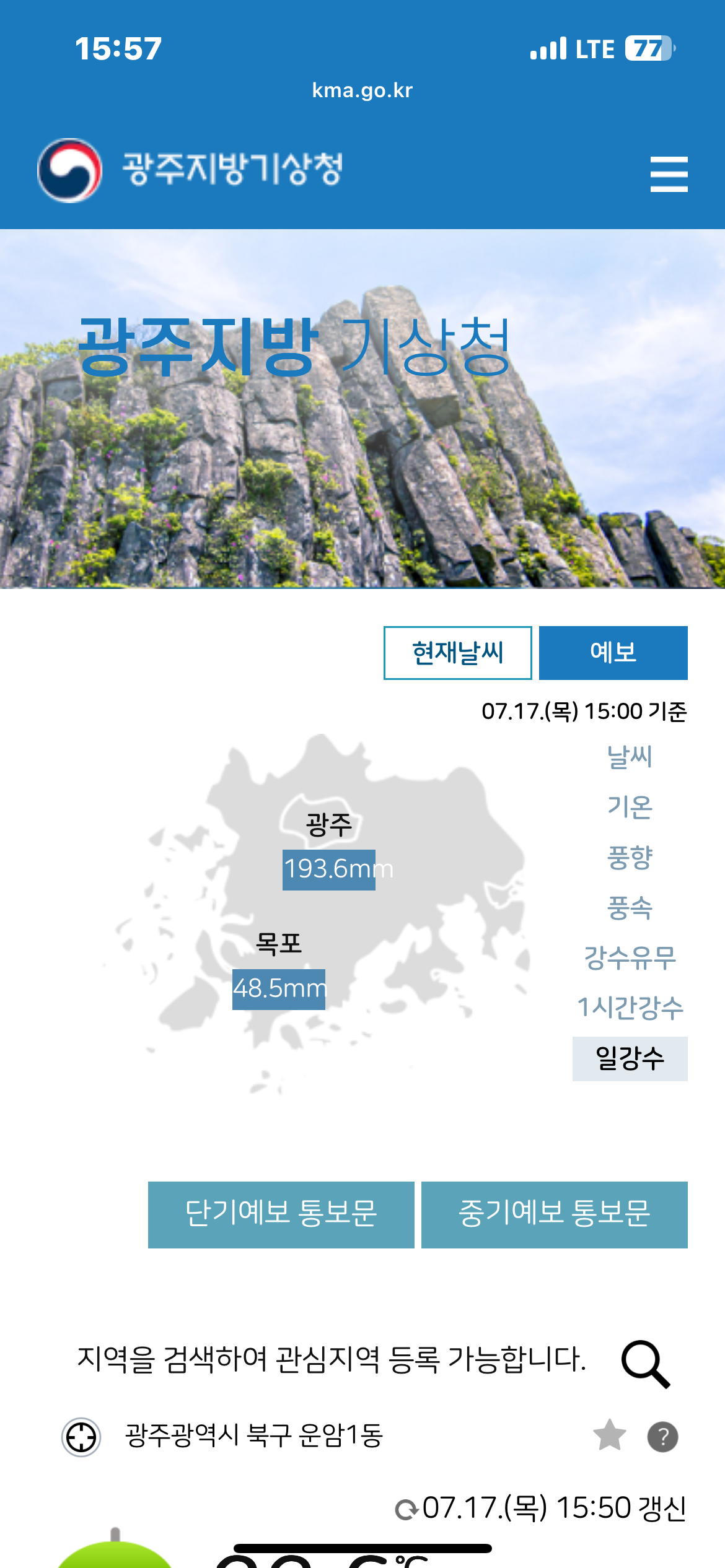Screen dimensions: 725x1568
Task: Tap the kma.go.kr address bar
Action: coord(362,90)
